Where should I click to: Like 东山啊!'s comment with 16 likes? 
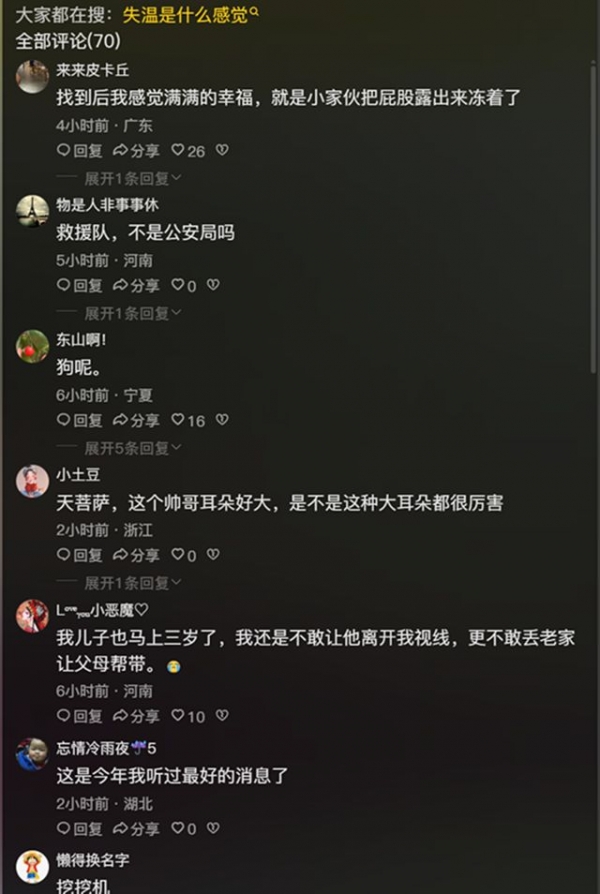click(179, 420)
